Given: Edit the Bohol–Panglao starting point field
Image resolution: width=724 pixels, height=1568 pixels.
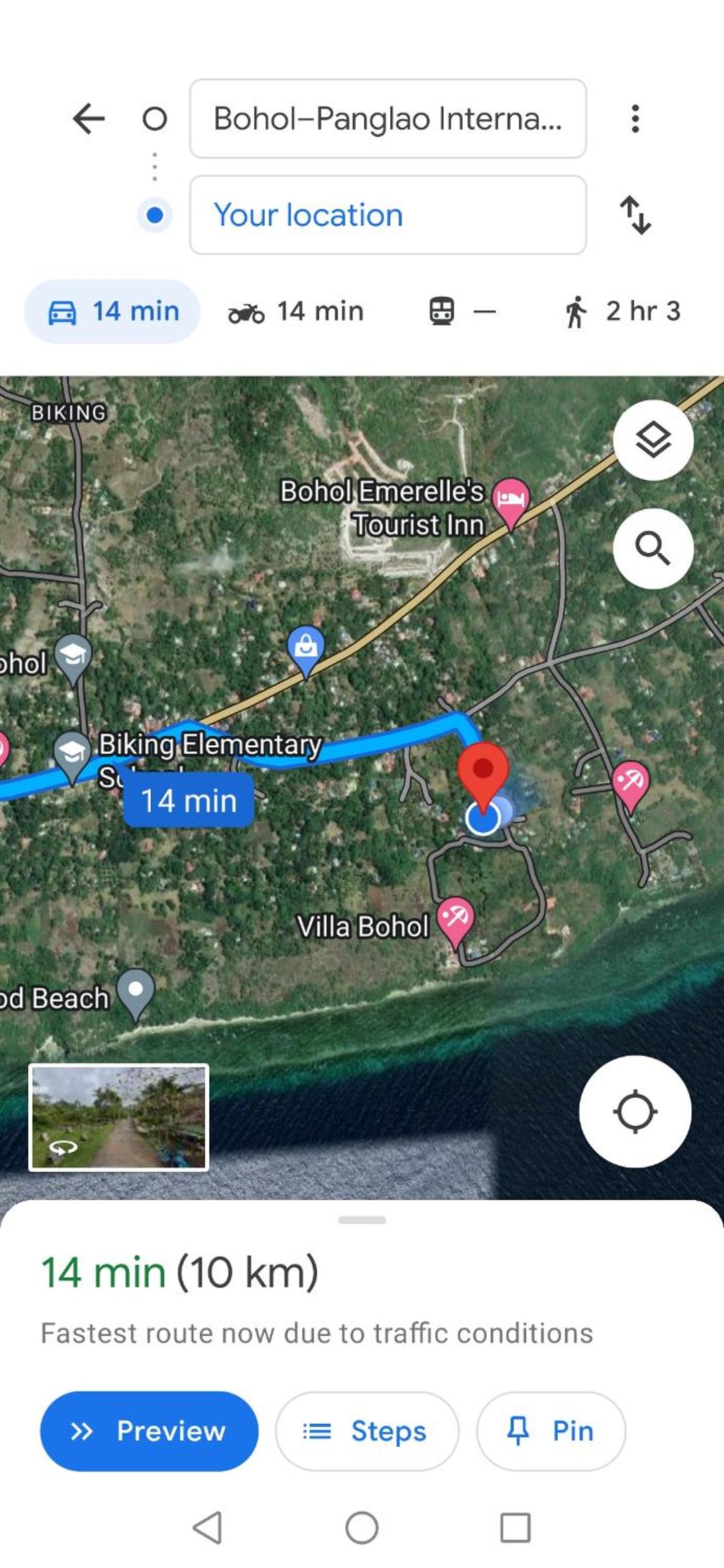Looking at the screenshot, I should click(x=388, y=119).
